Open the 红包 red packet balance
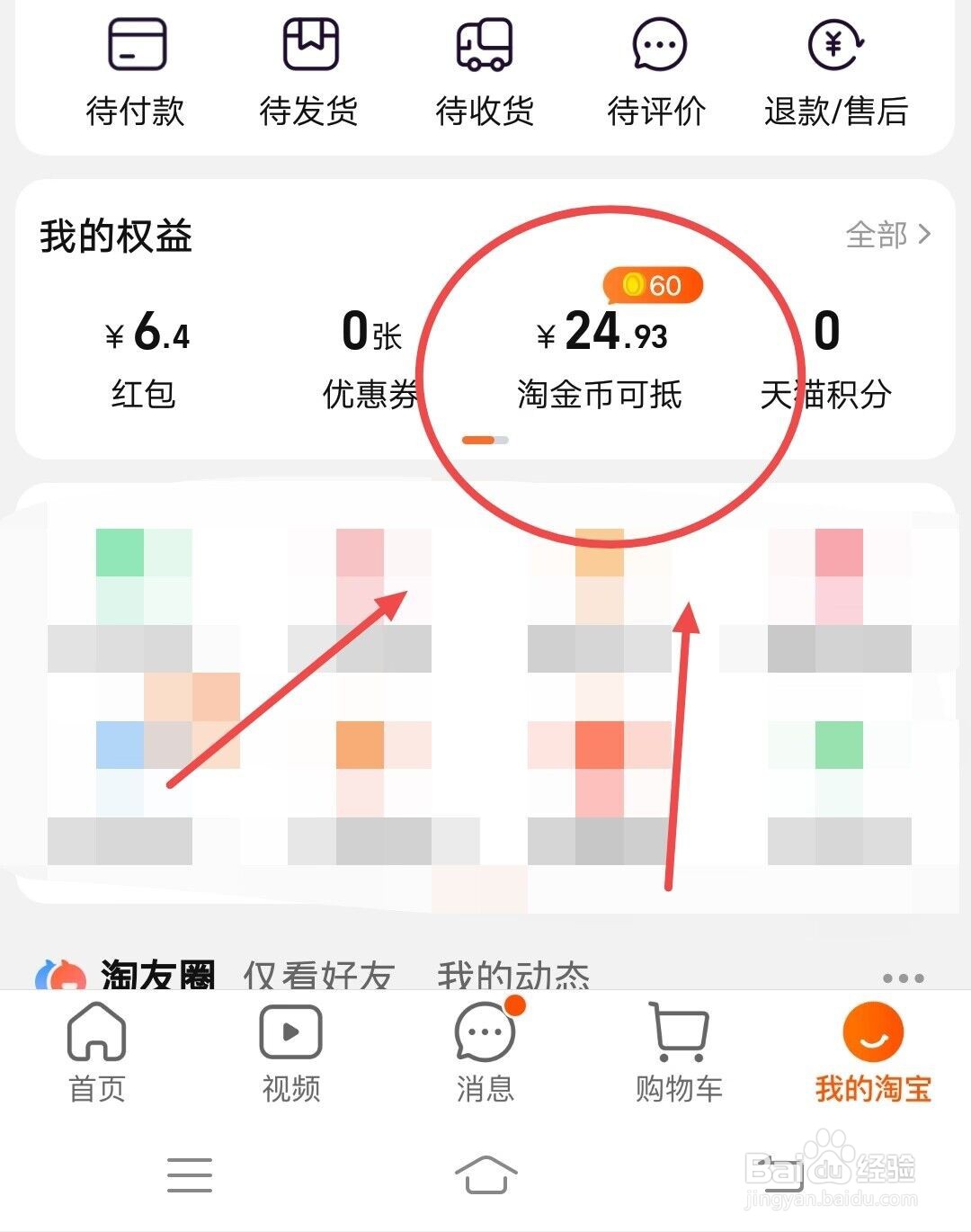Screen dimensions: 971x1232 point(144,360)
